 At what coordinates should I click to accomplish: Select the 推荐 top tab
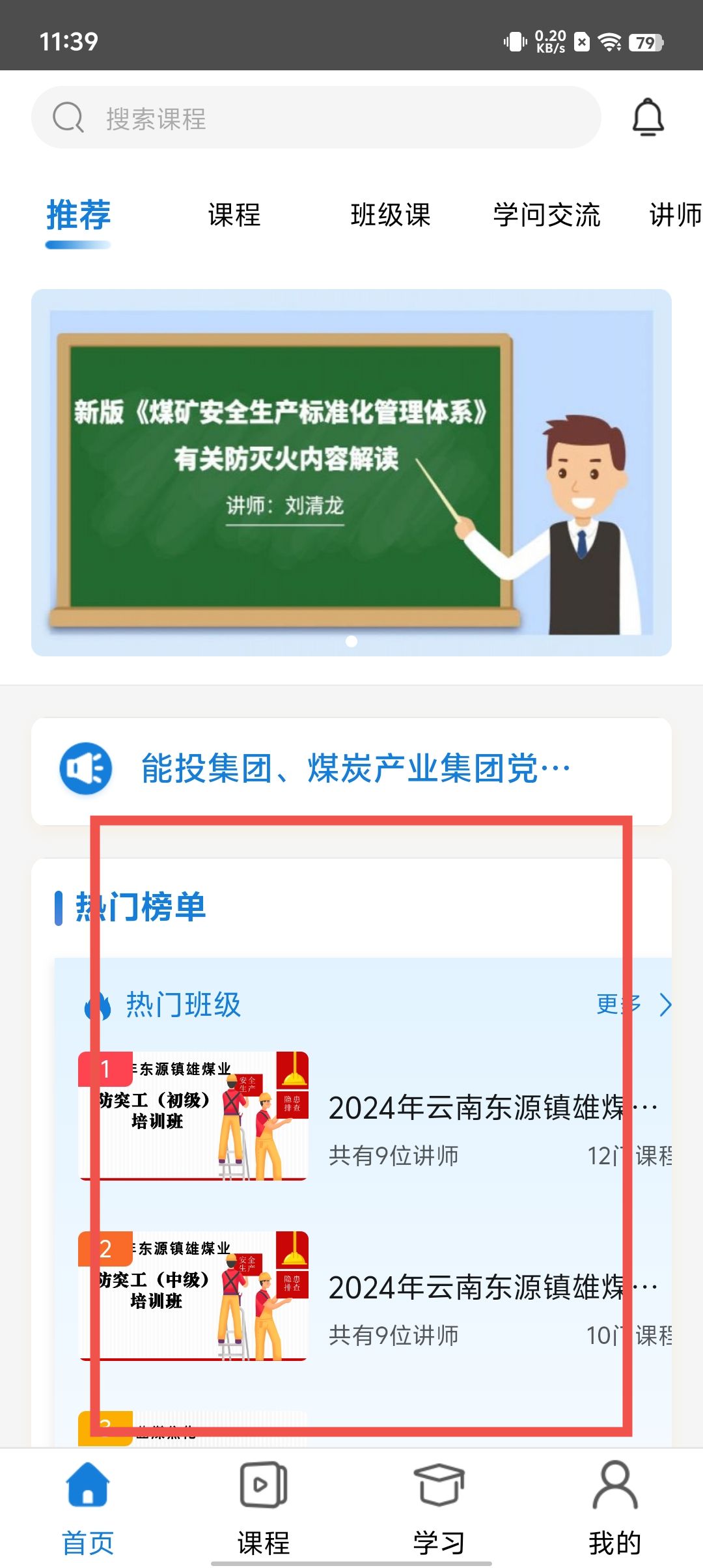[x=79, y=215]
